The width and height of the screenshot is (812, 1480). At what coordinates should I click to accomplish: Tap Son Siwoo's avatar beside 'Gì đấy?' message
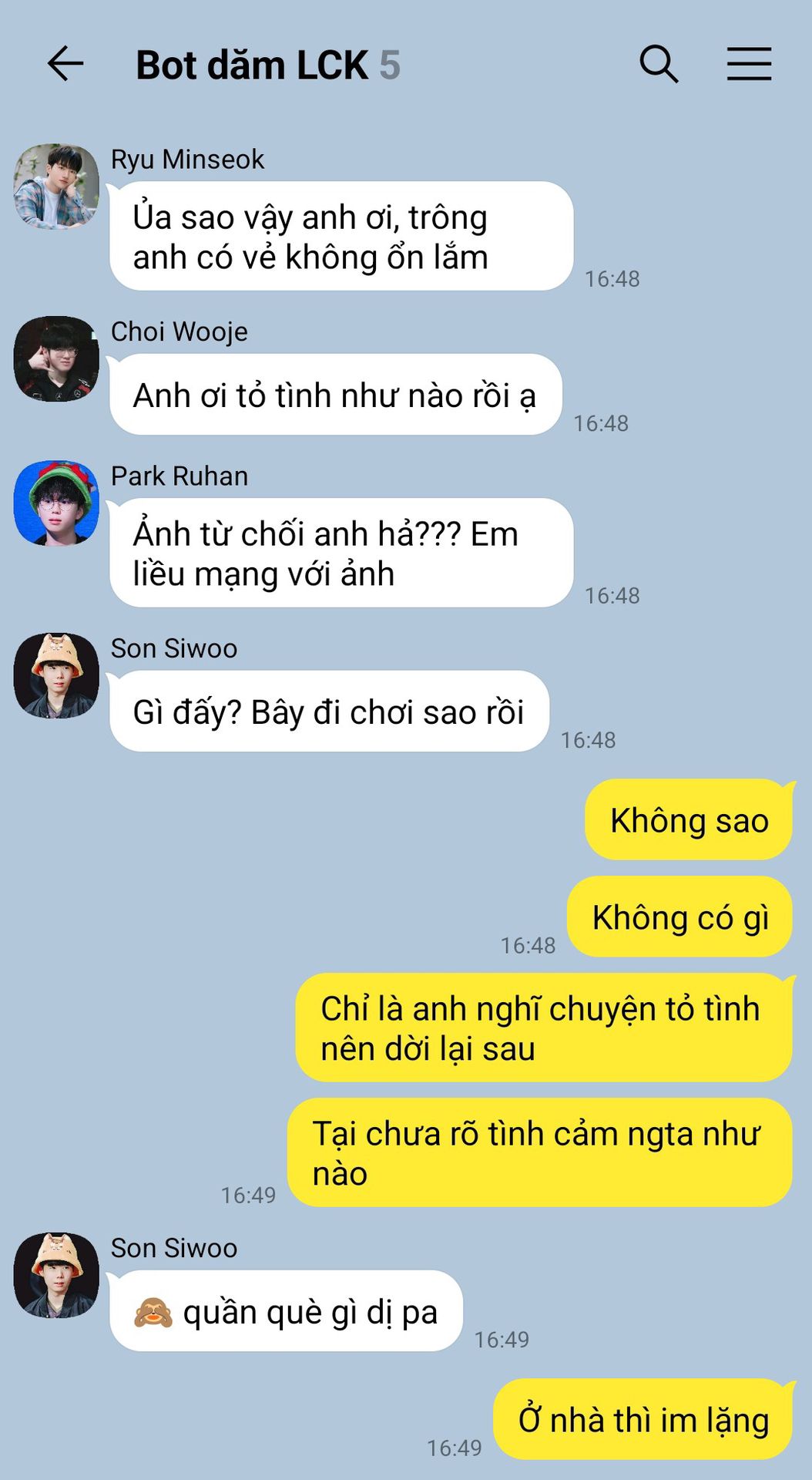point(56,676)
